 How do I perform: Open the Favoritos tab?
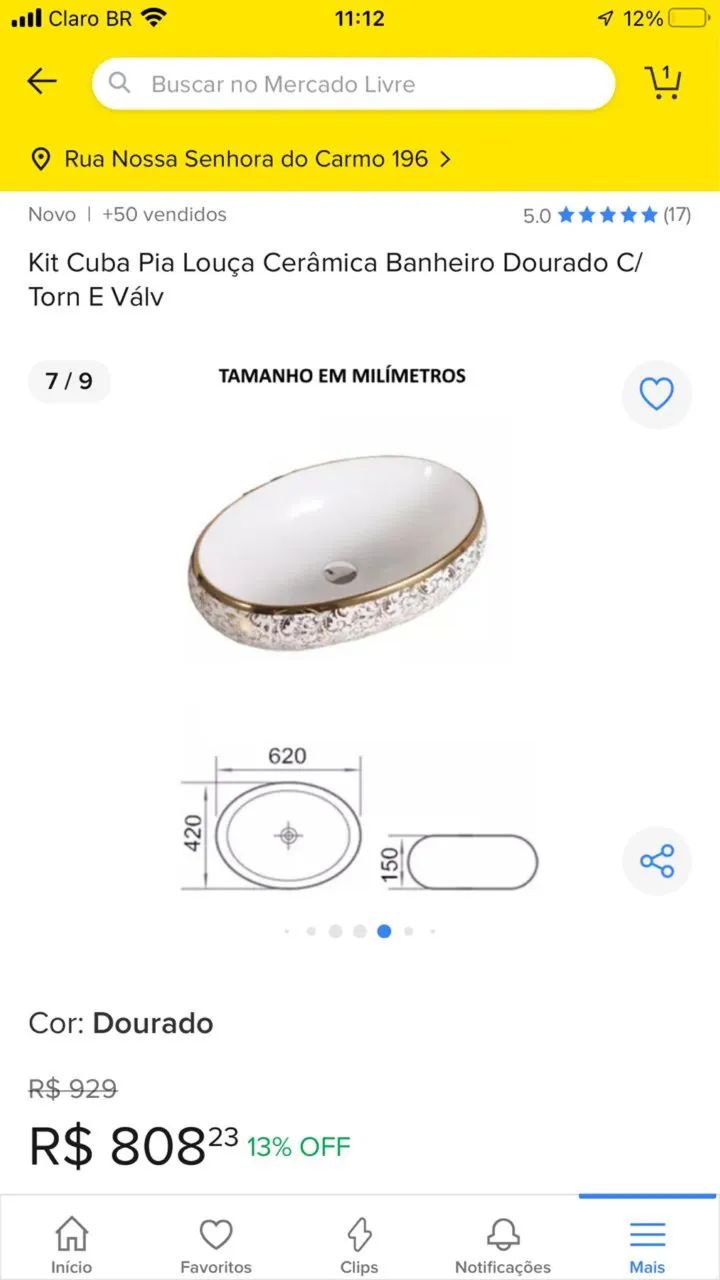pyautogui.click(x=216, y=1244)
